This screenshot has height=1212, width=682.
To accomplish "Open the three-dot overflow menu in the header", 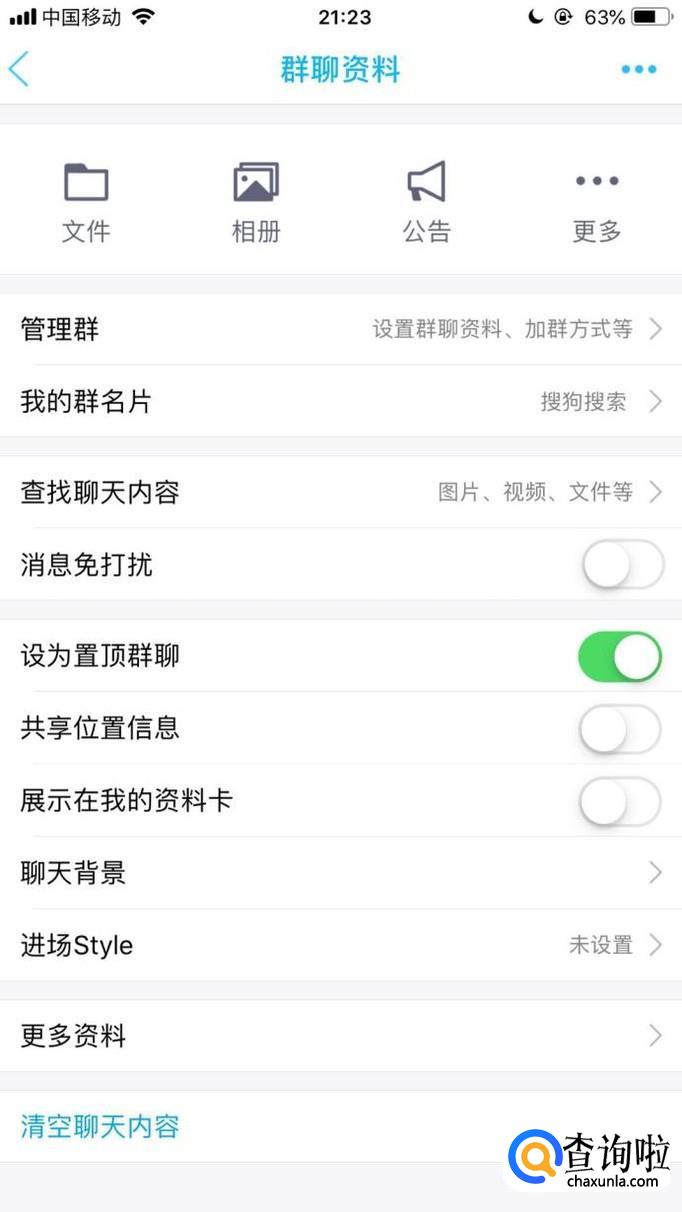I will click(638, 69).
